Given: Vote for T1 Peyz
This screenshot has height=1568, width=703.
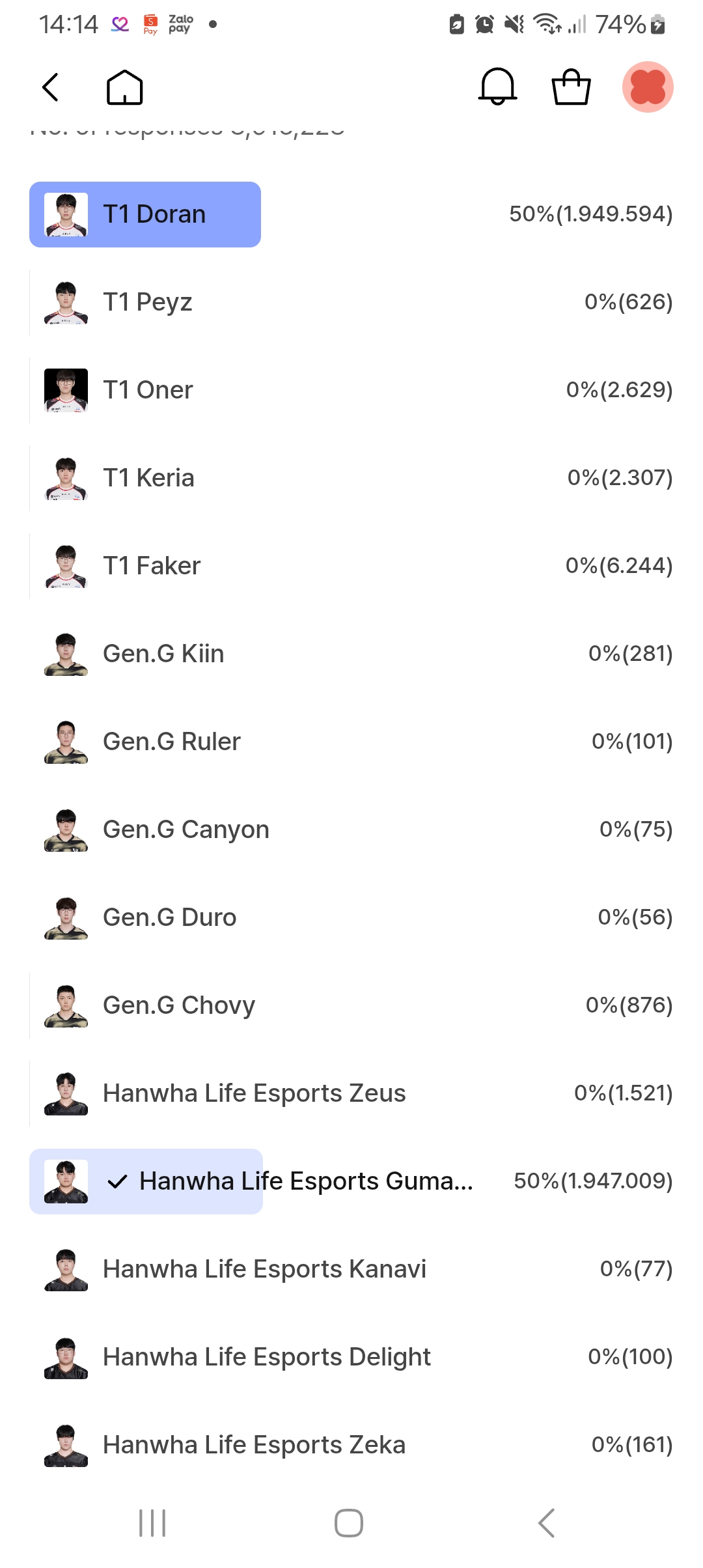Looking at the screenshot, I should click(x=147, y=302).
